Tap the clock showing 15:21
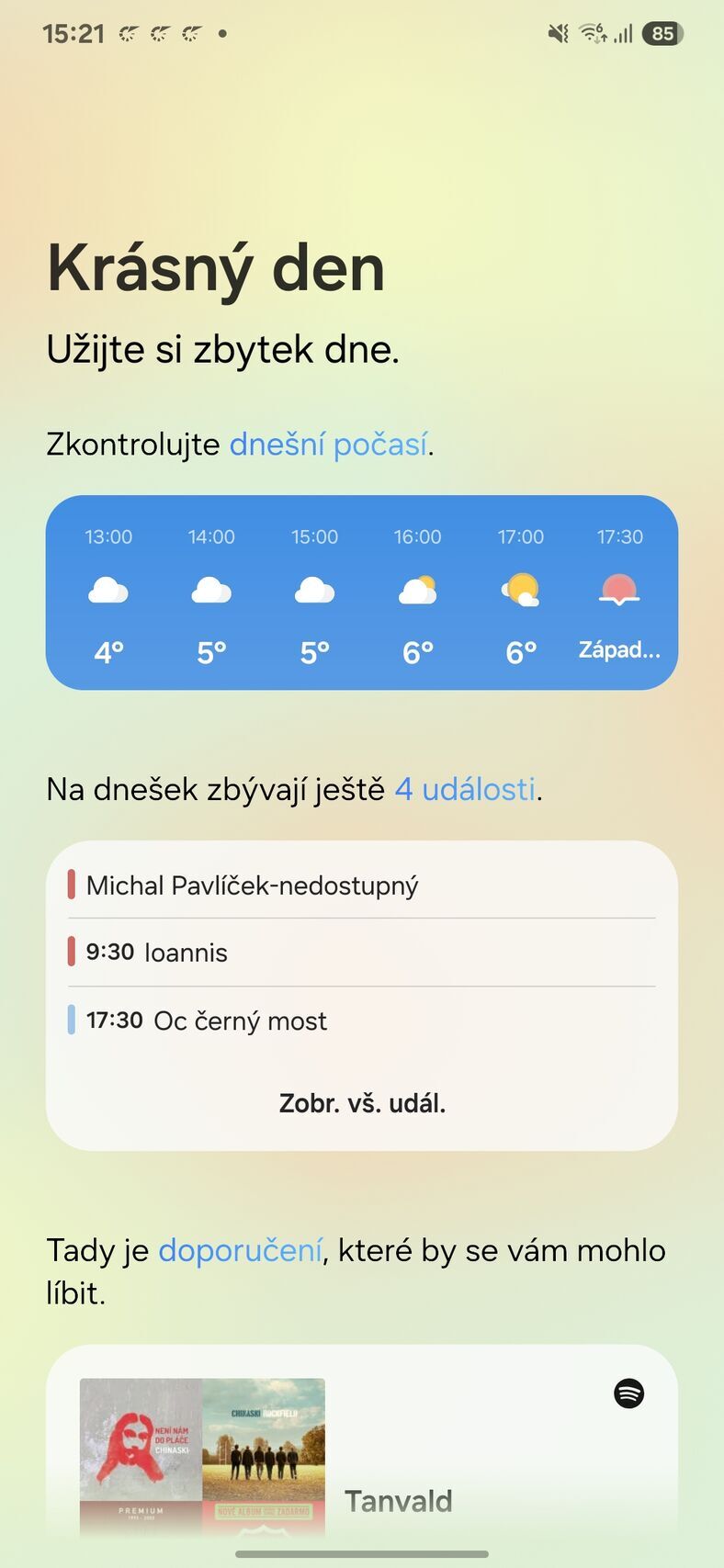724x1568 pixels. [x=74, y=33]
